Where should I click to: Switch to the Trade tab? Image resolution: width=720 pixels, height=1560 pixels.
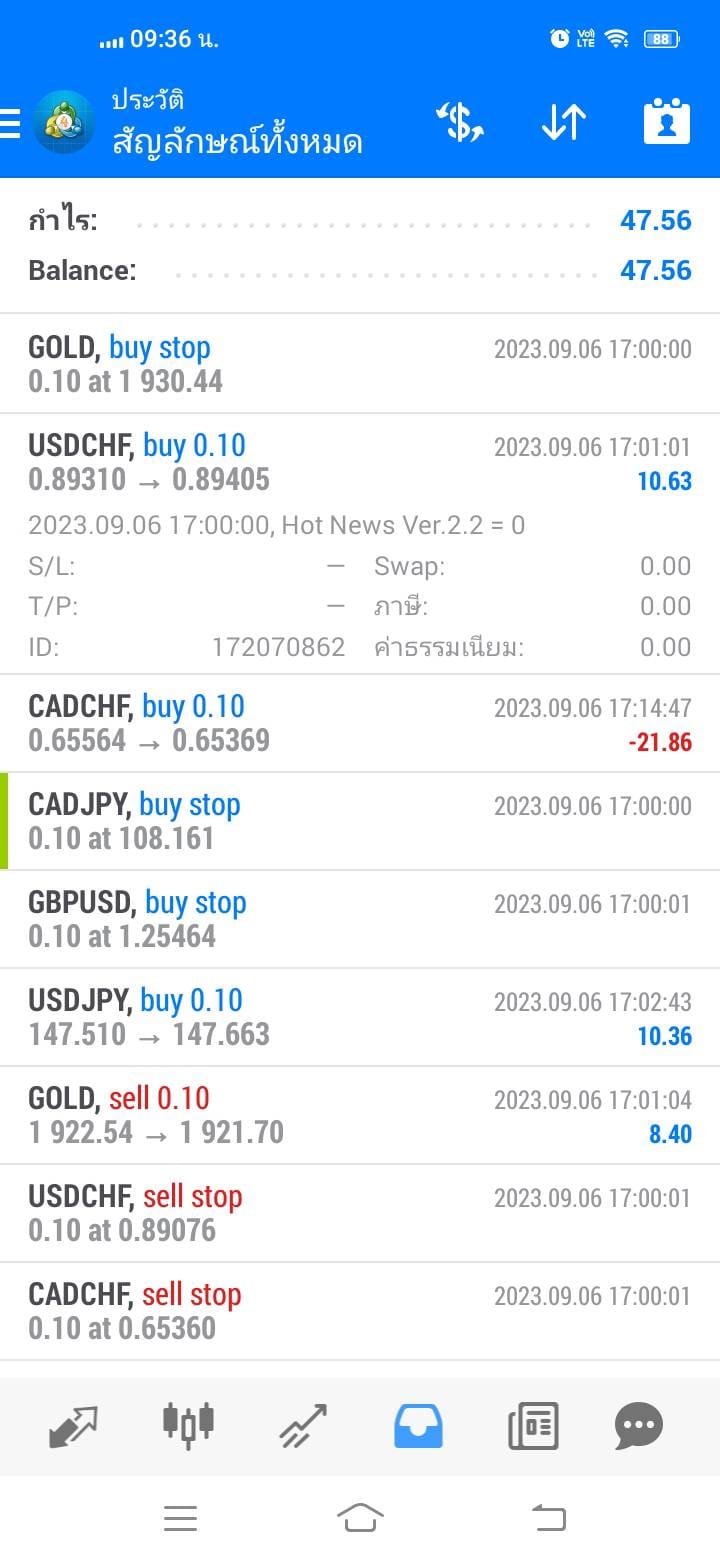(x=303, y=1426)
